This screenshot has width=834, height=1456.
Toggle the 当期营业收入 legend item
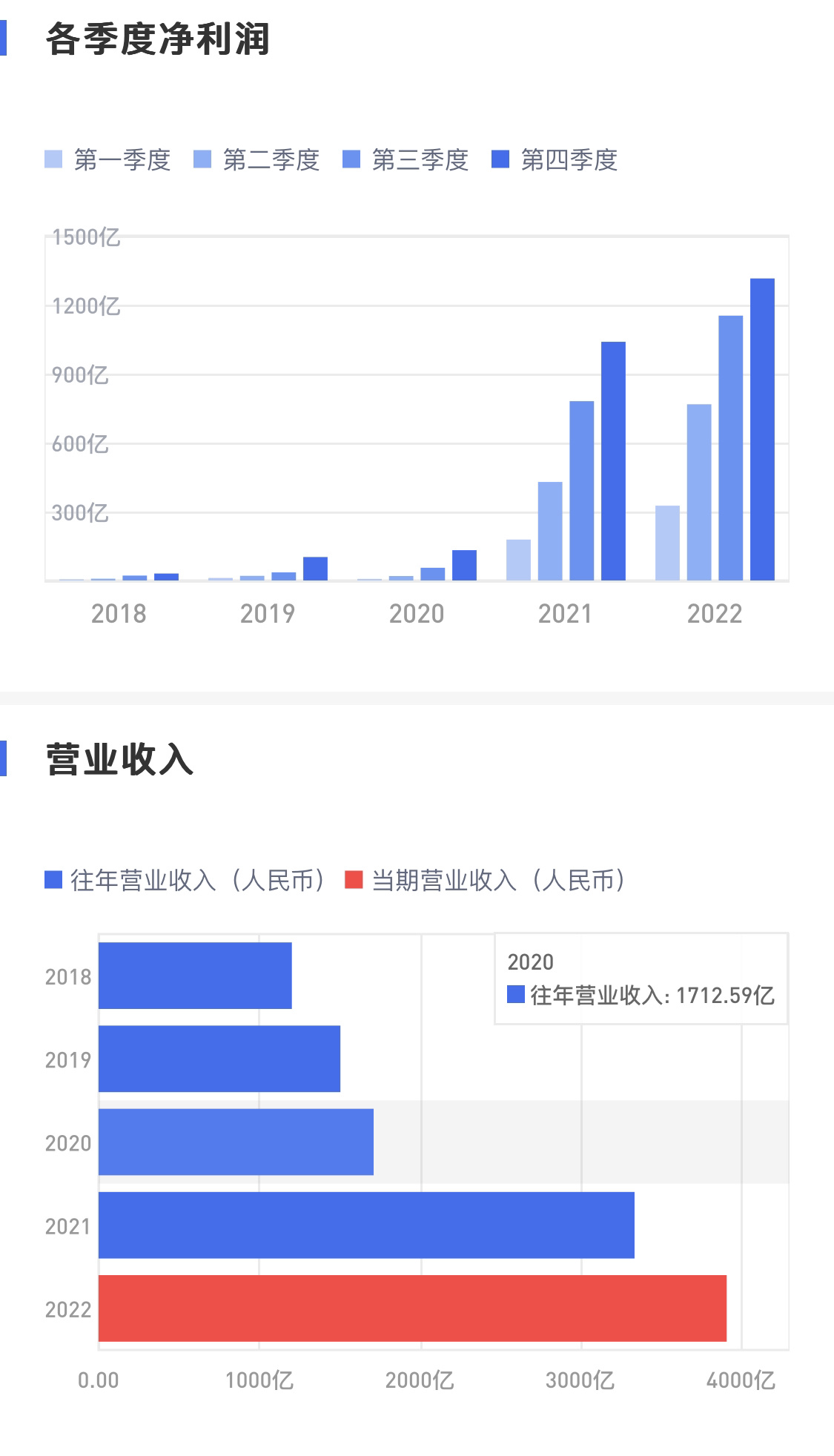tap(486, 880)
